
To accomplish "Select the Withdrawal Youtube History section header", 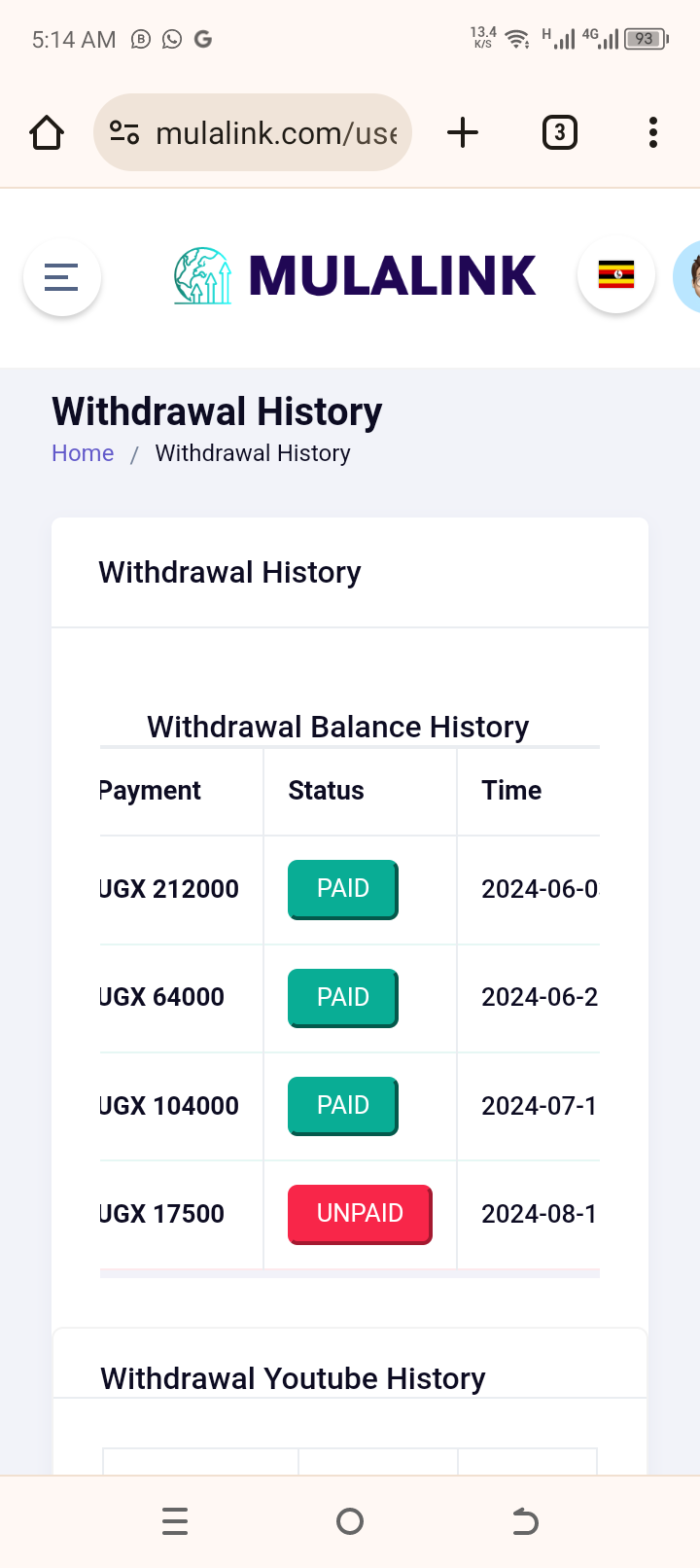I will click(x=293, y=1378).
